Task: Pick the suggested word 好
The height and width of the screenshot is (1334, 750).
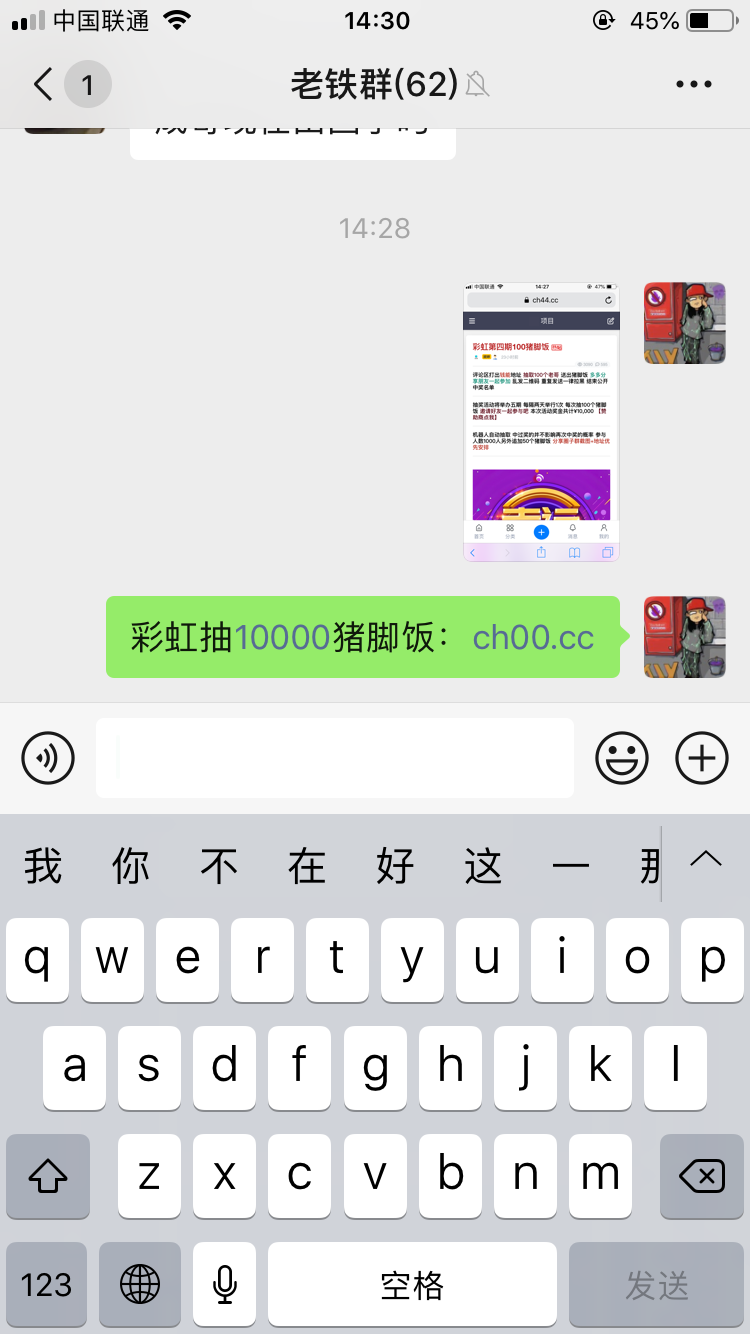Action: pos(395,866)
